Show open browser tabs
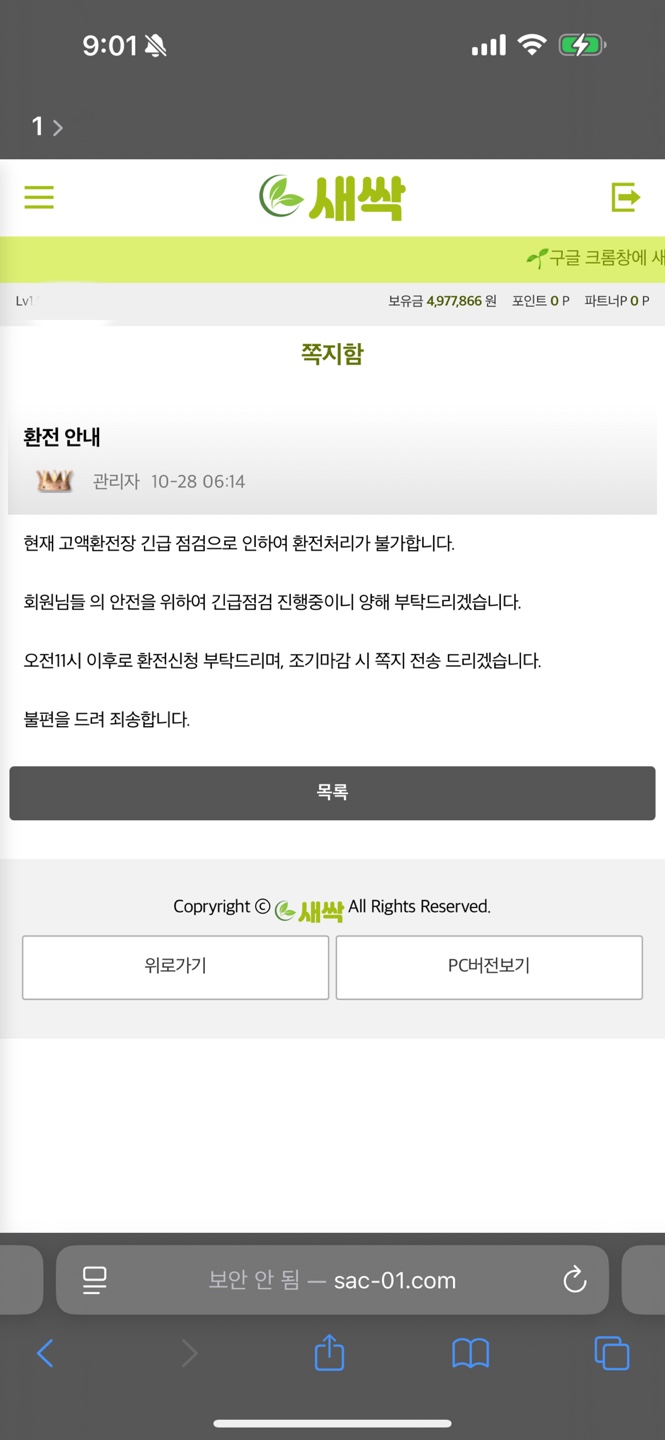665x1440 pixels. pyautogui.click(x=611, y=1353)
